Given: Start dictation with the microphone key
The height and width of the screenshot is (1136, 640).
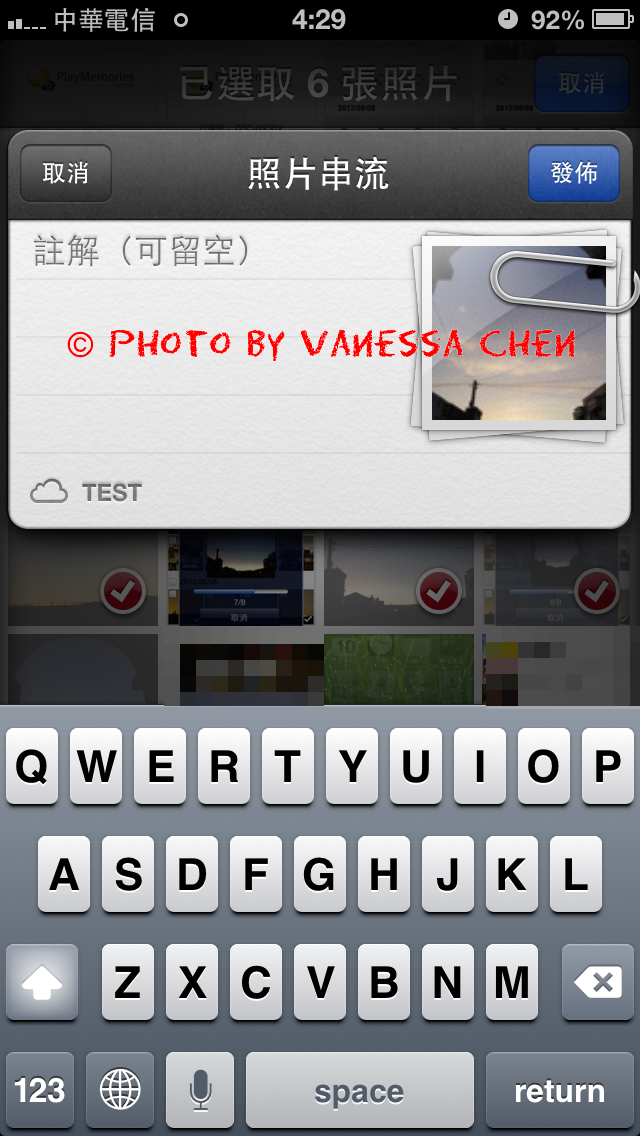Looking at the screenshot, I should pos(200,1090).
